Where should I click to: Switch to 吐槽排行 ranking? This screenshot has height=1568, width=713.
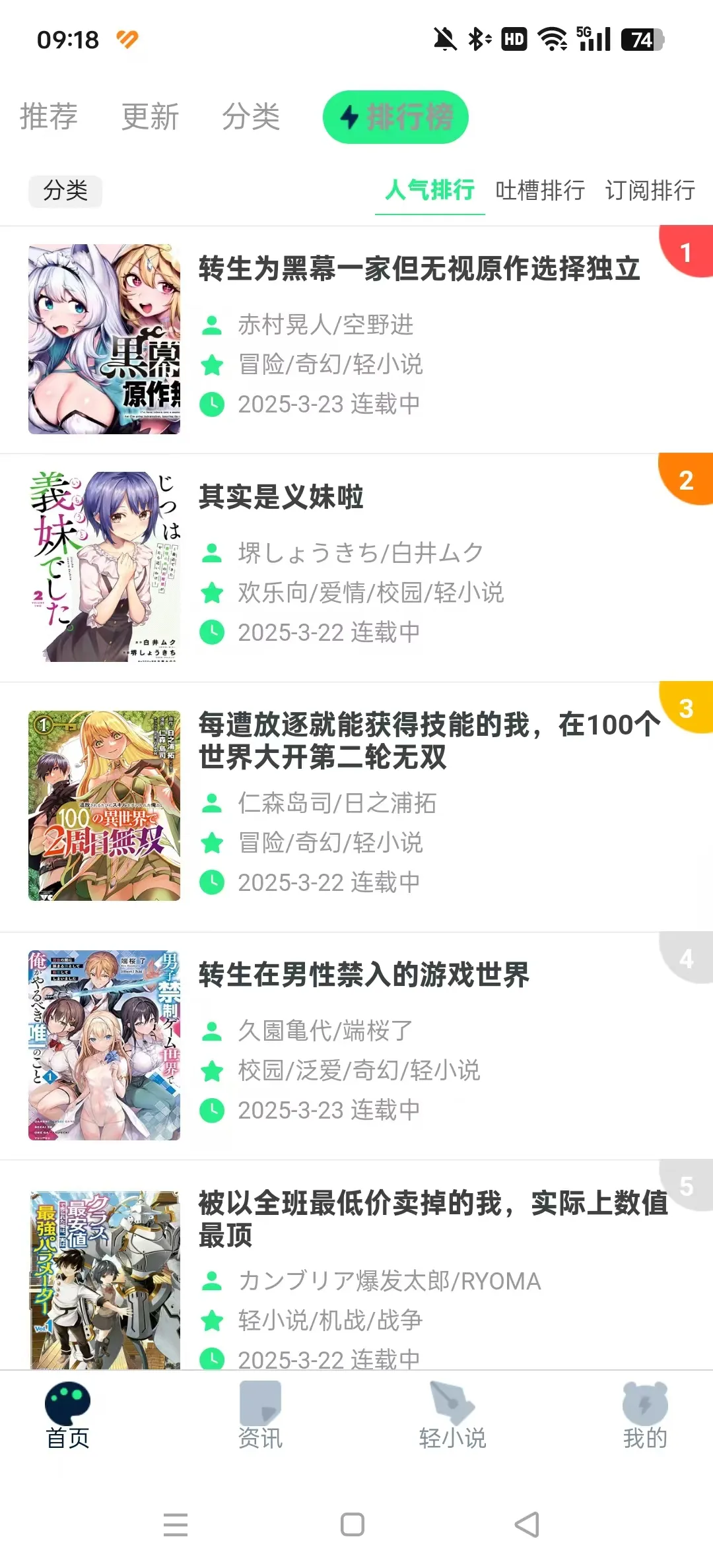click(x=540, y=191)
